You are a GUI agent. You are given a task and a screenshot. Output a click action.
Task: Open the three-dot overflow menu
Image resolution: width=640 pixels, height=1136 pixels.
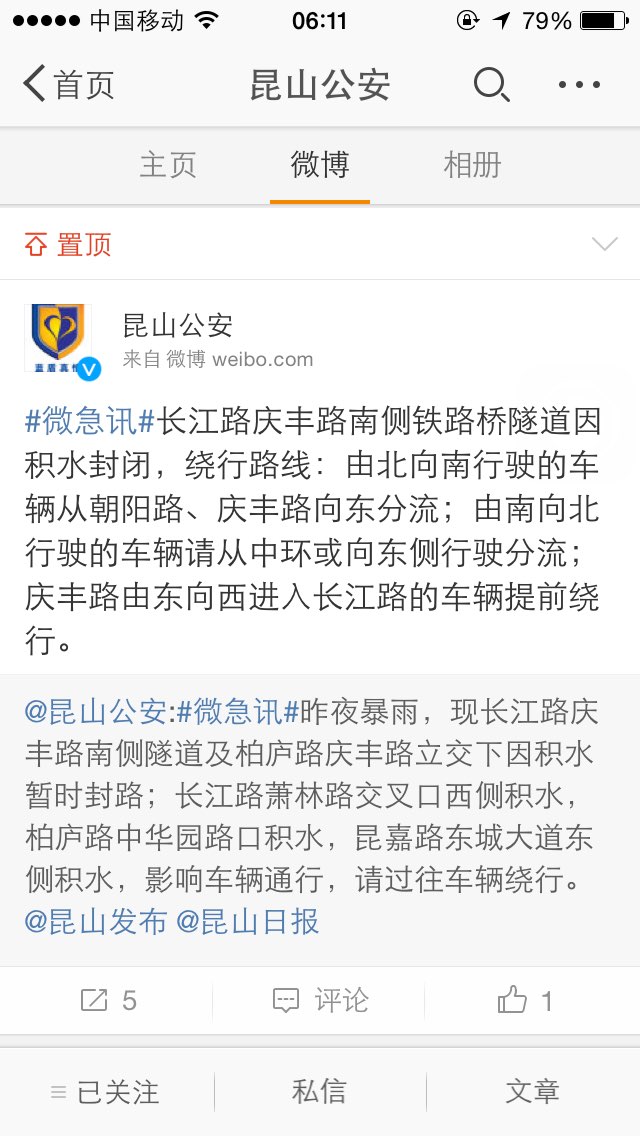(579, 85)
